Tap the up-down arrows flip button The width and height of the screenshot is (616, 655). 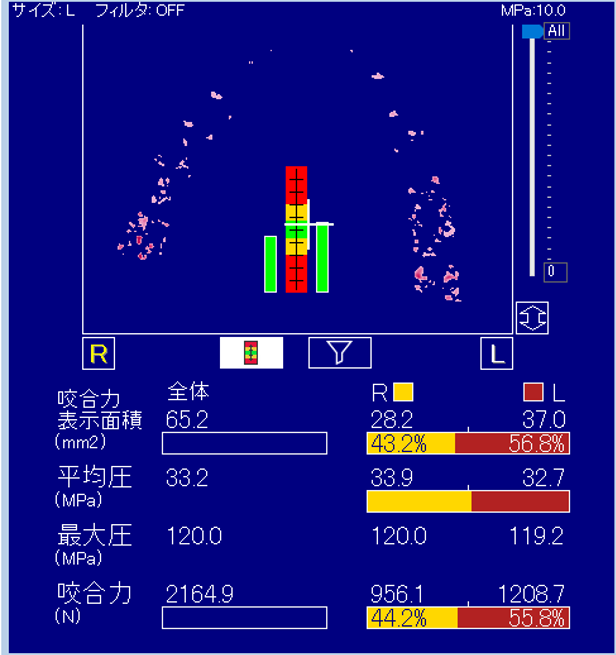pos(532,317)
